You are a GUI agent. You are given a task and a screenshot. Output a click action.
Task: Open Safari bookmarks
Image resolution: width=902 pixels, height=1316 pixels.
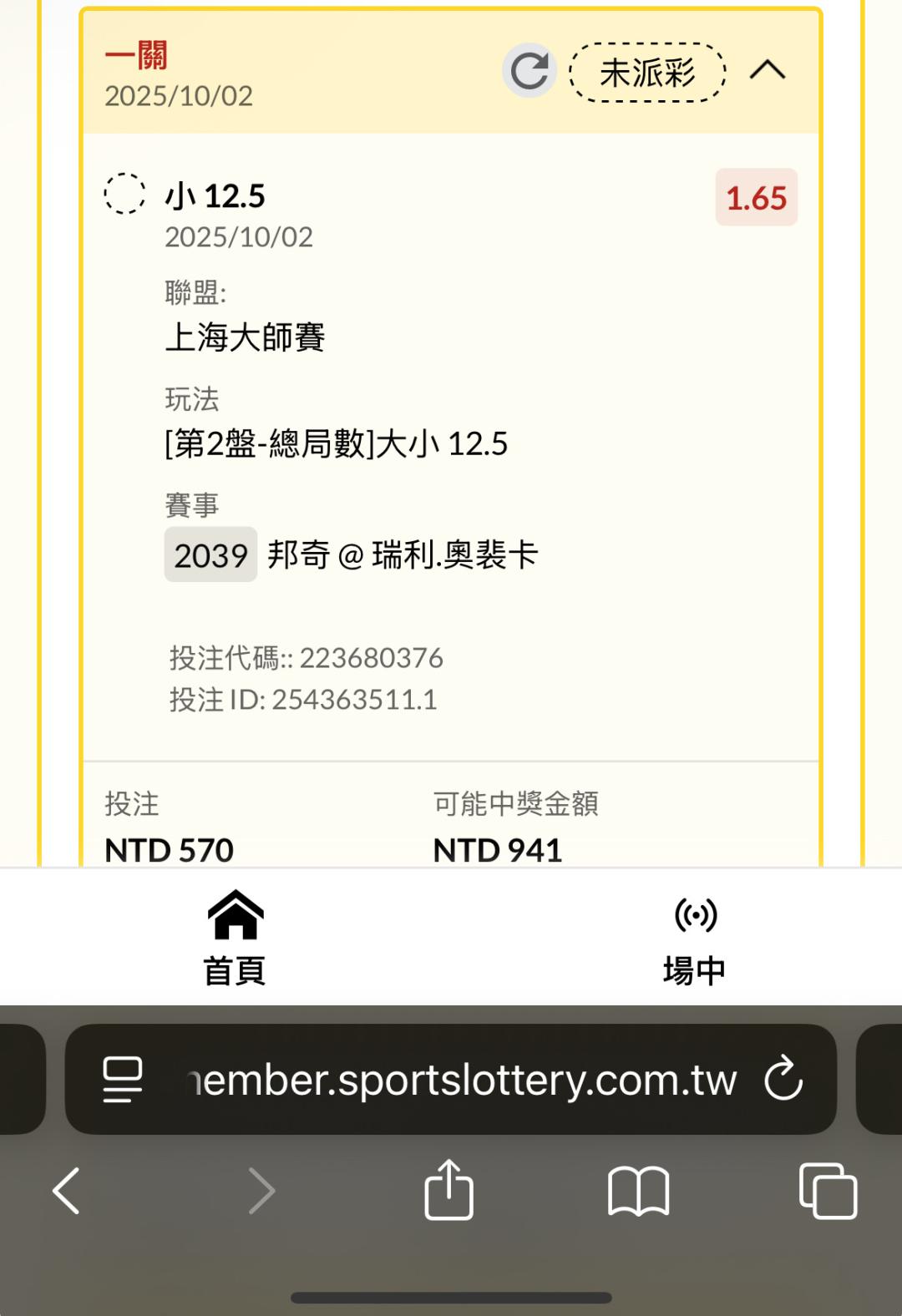(x=638, y=1191)
